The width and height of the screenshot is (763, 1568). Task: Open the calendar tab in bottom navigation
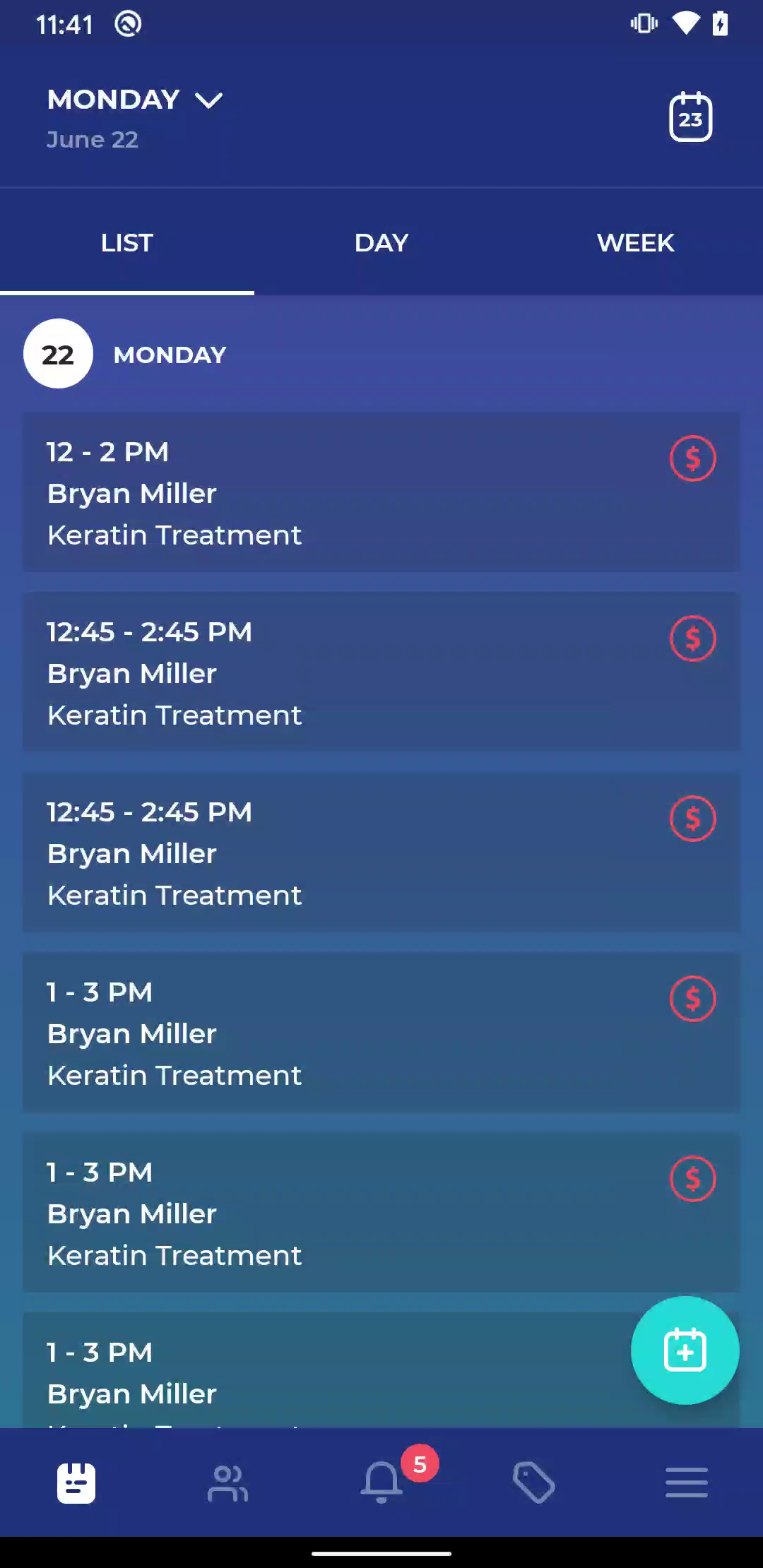(x=76, y=1483)
